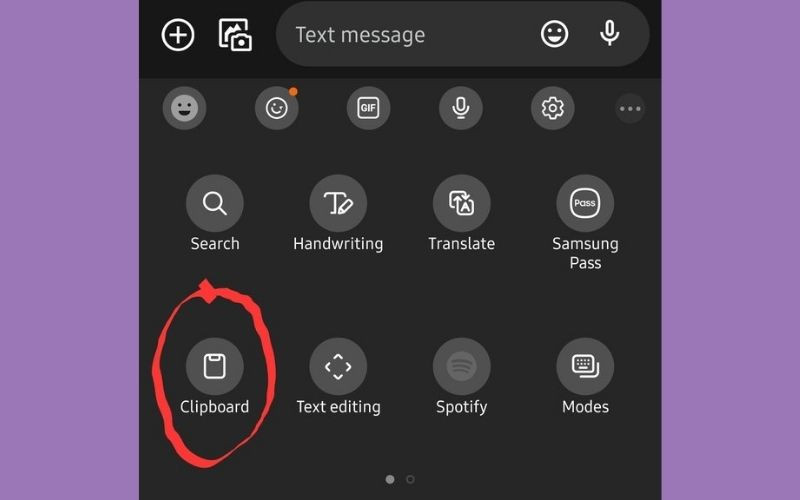Screen dimensions: 800x500
Task: Open Spotify from the keyboard
Action: click(x=461, y=367)
